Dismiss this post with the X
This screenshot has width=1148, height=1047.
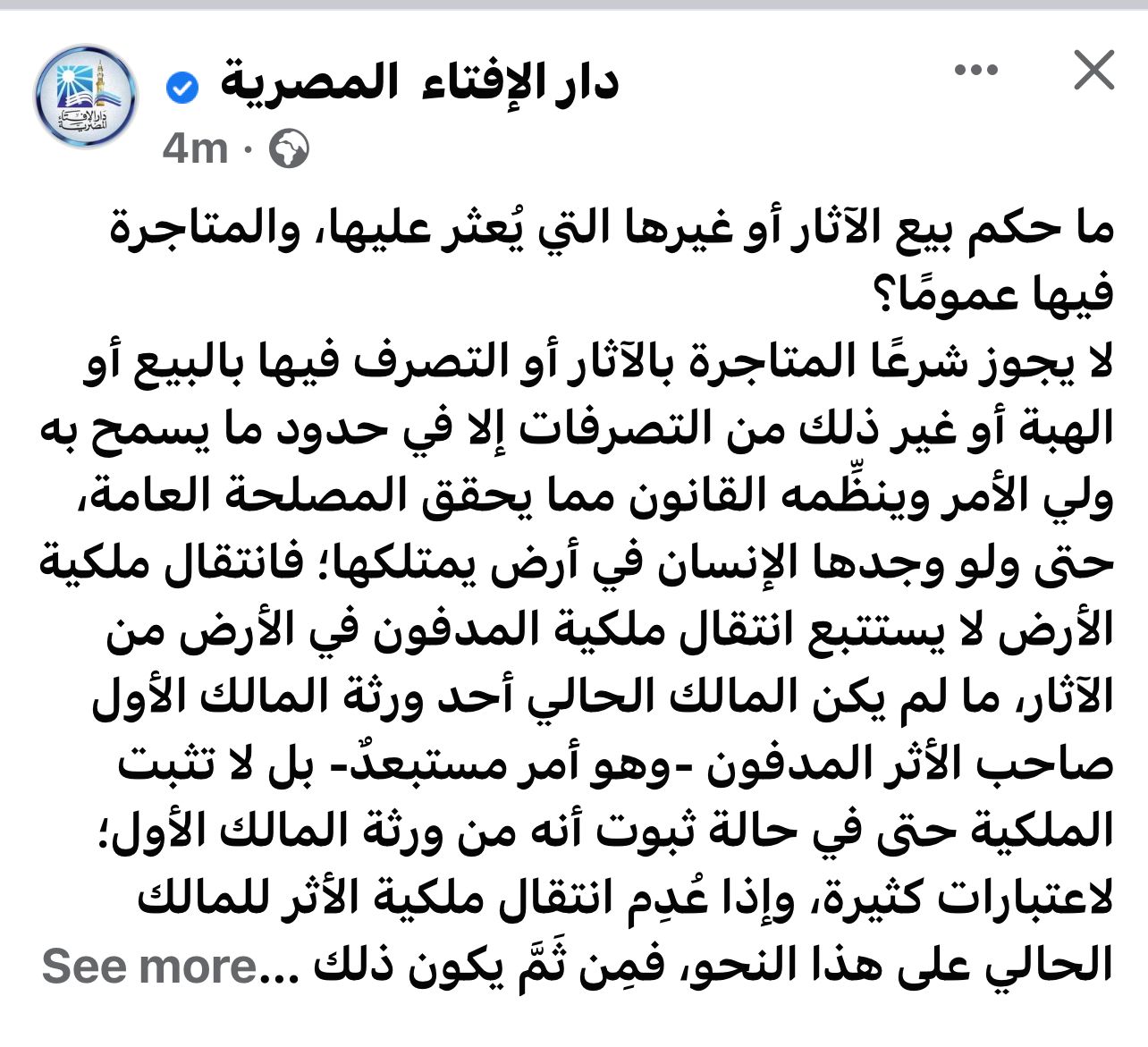point(1093,71)
